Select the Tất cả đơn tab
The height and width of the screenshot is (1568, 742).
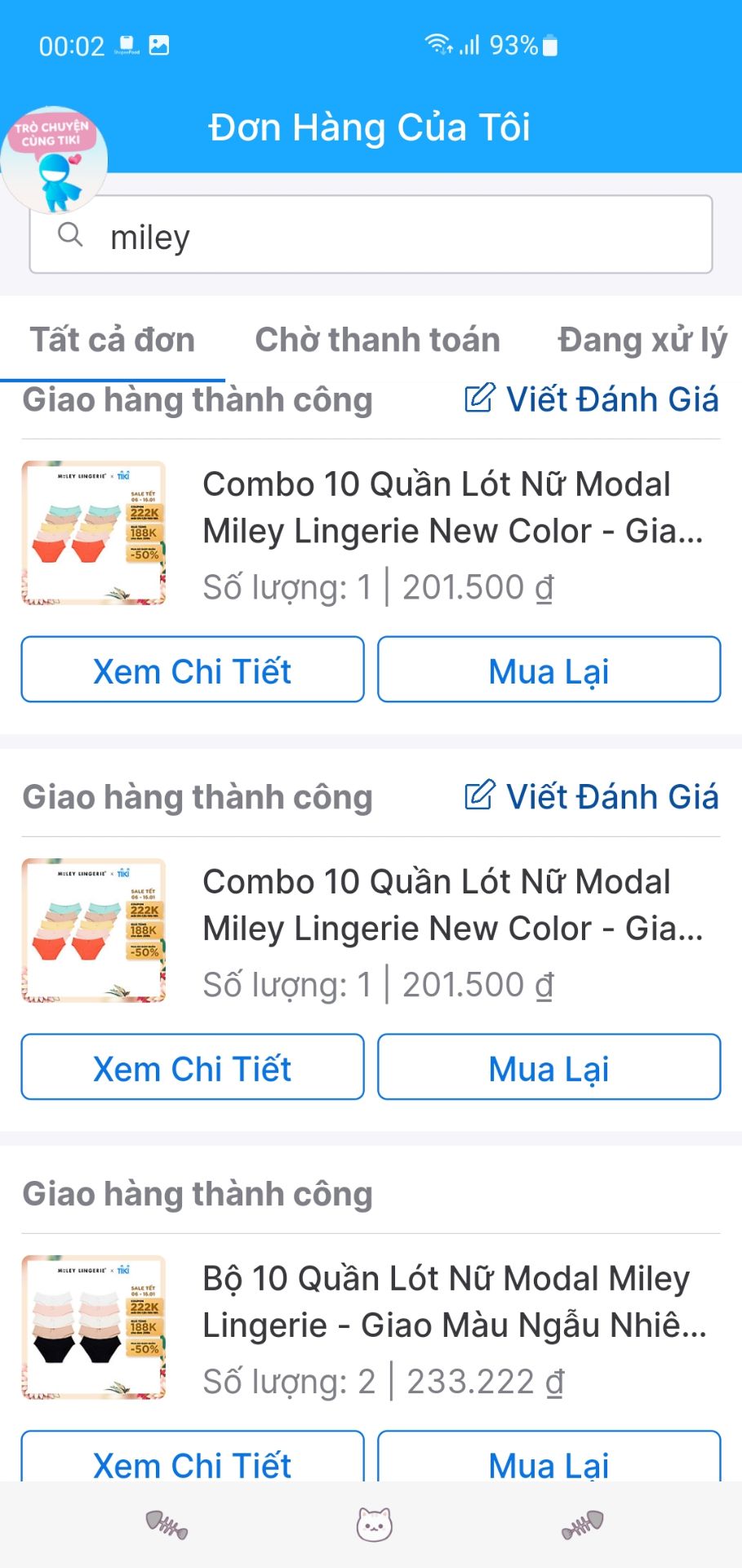click(112, 339)
